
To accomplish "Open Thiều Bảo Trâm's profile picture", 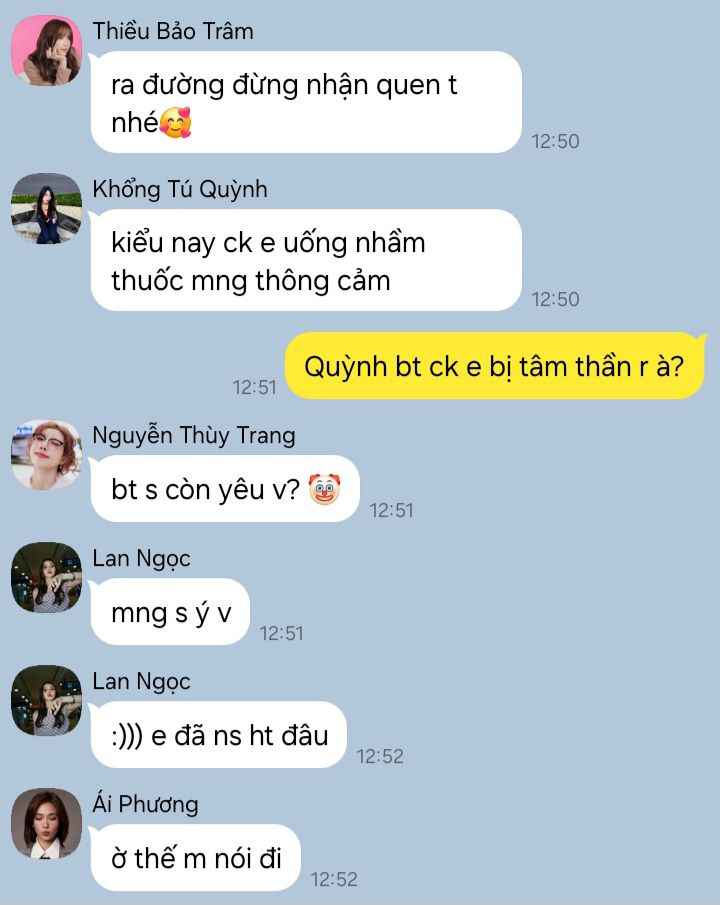I will tap(46, 51).
